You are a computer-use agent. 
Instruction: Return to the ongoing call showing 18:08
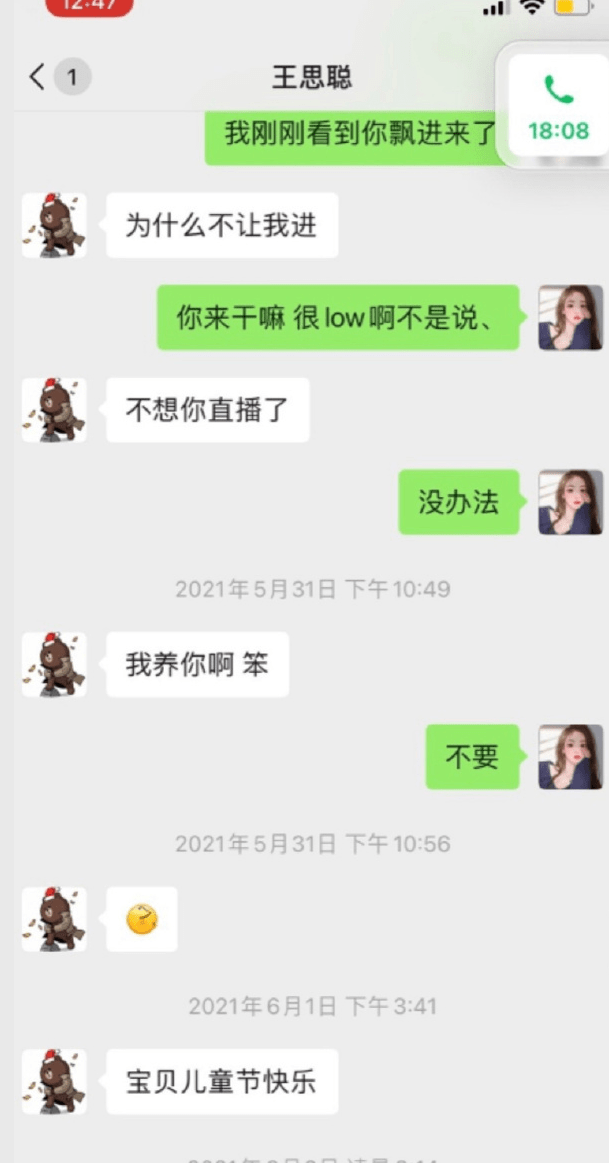pos(557,106)
